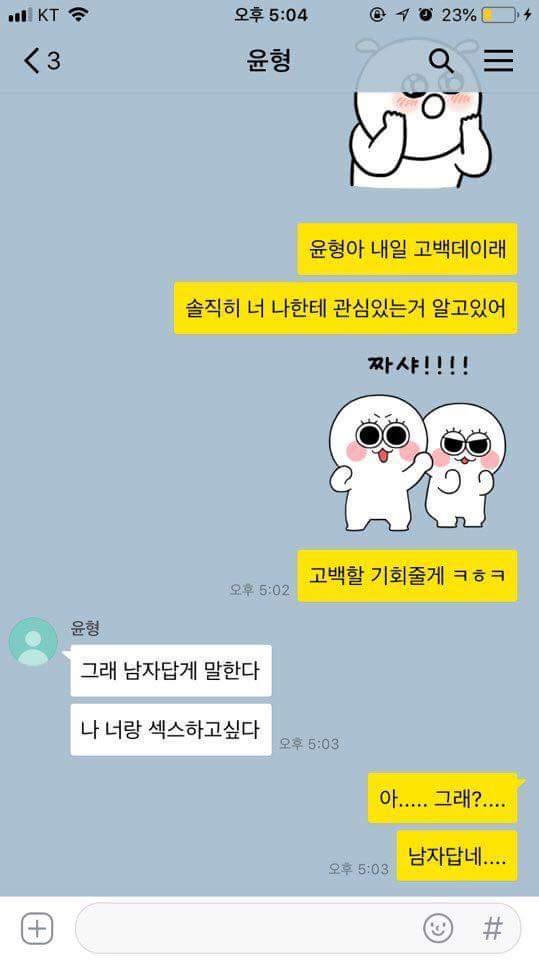This screenshot has height=960, width=539.
Task: Open the plus attachment menu
Action: [37, 929]
